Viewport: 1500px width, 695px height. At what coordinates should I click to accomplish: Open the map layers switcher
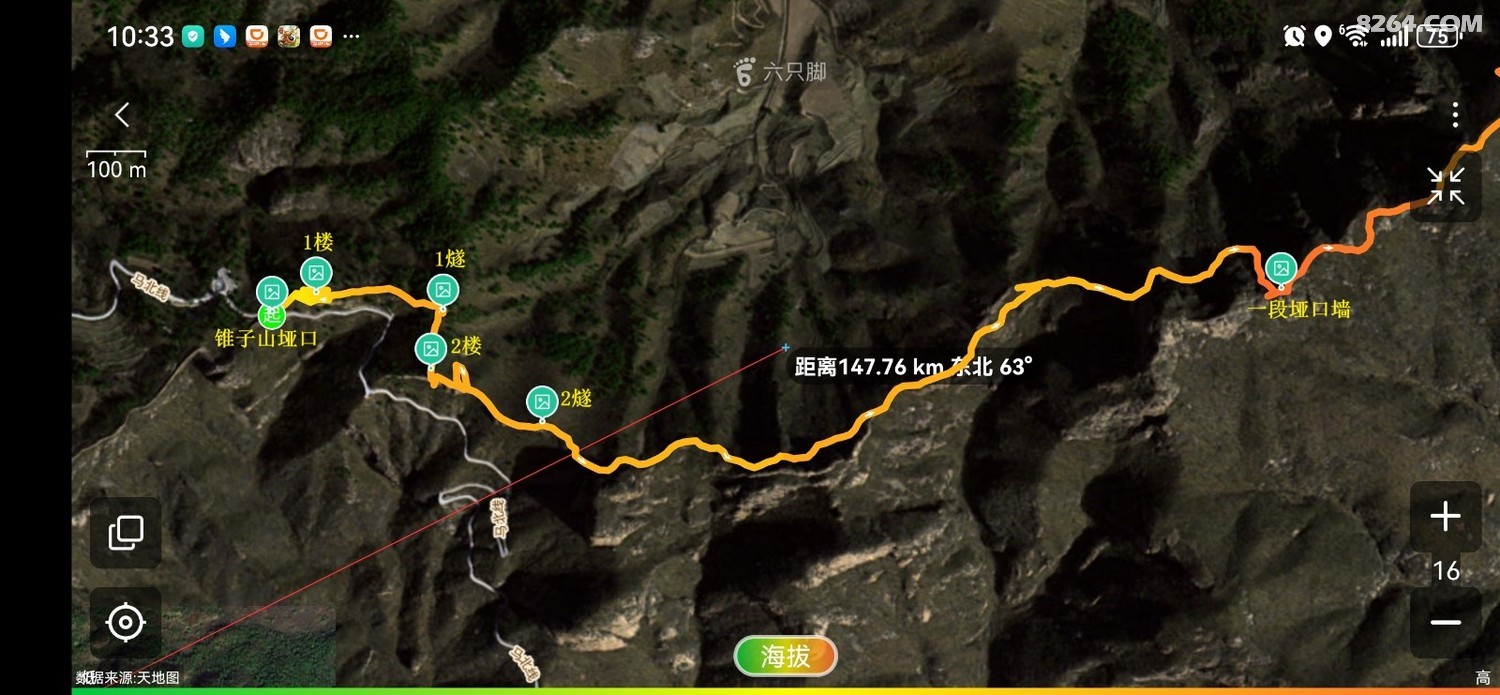click(x=126, y=532)
